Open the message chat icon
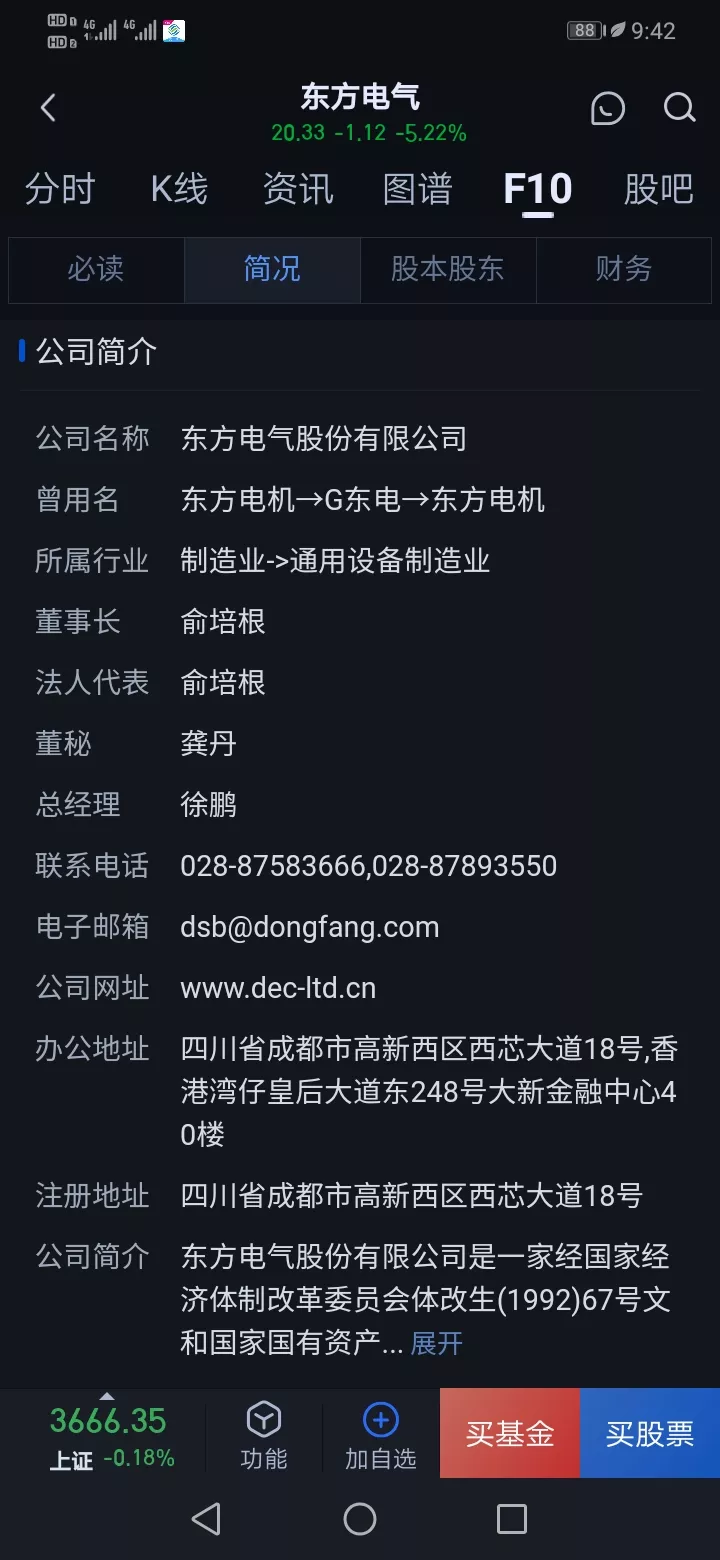Image resolution: width=720 pixels, height=1560 pixels. 608,108
